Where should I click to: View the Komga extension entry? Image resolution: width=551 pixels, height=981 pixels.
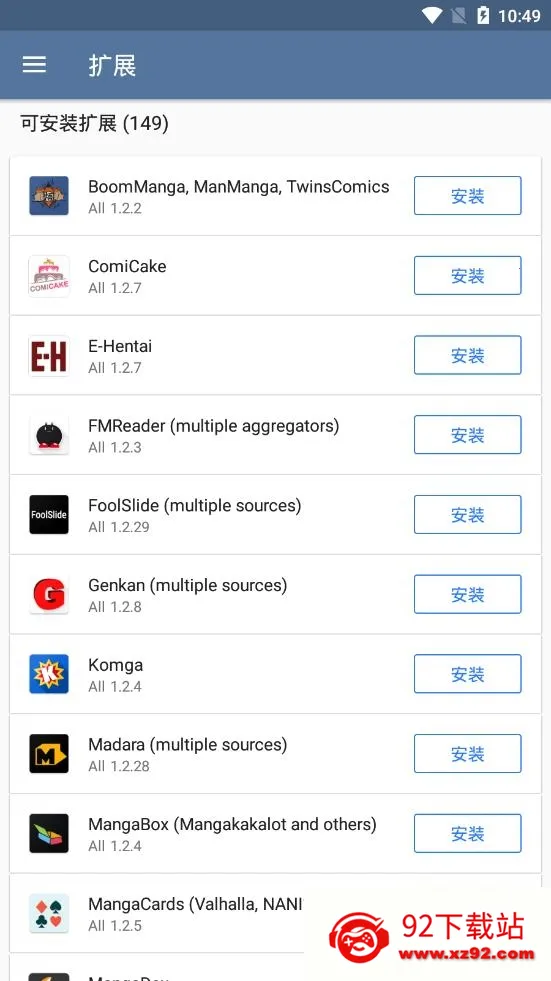pyautogui.click(x=275, y=674)
